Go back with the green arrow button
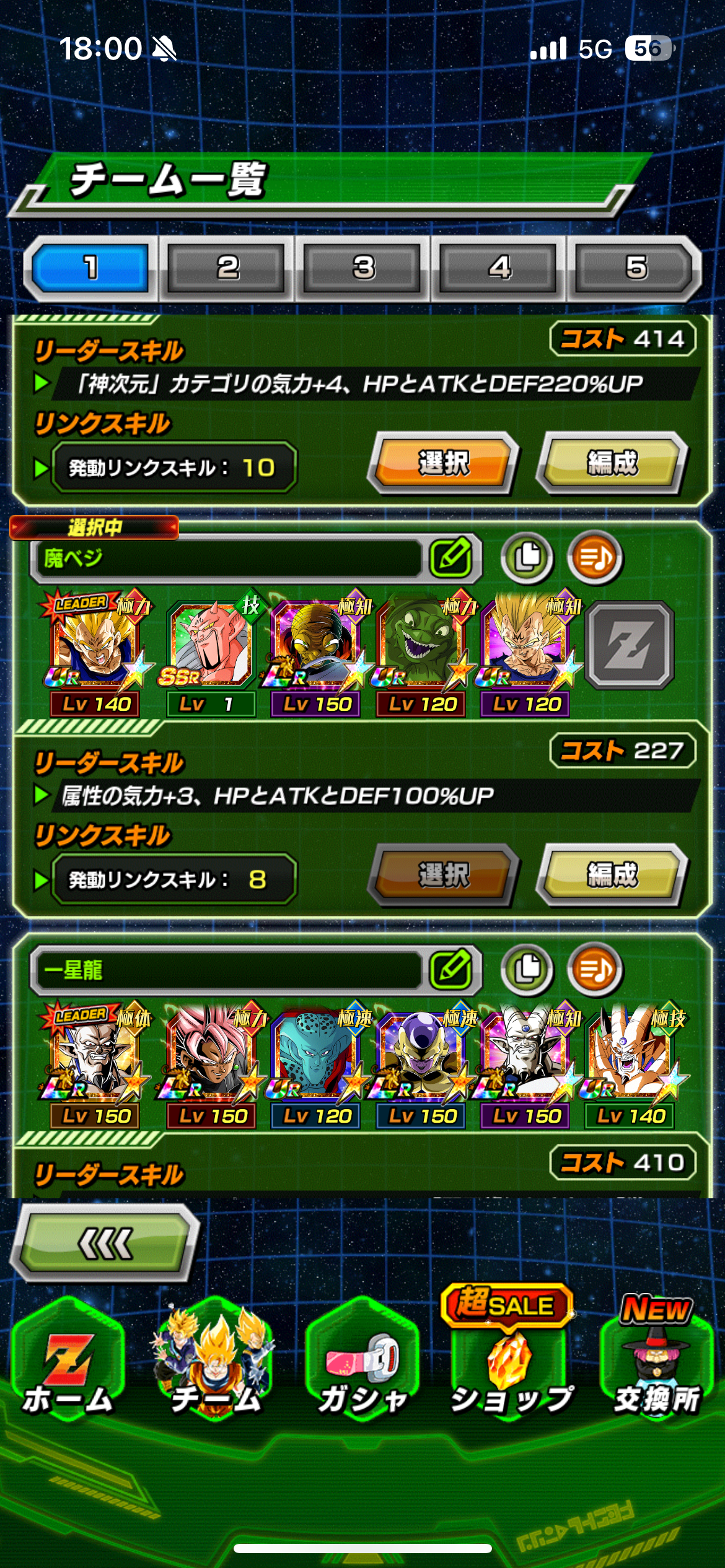The image size is (725, 1568). [106, 1243]
